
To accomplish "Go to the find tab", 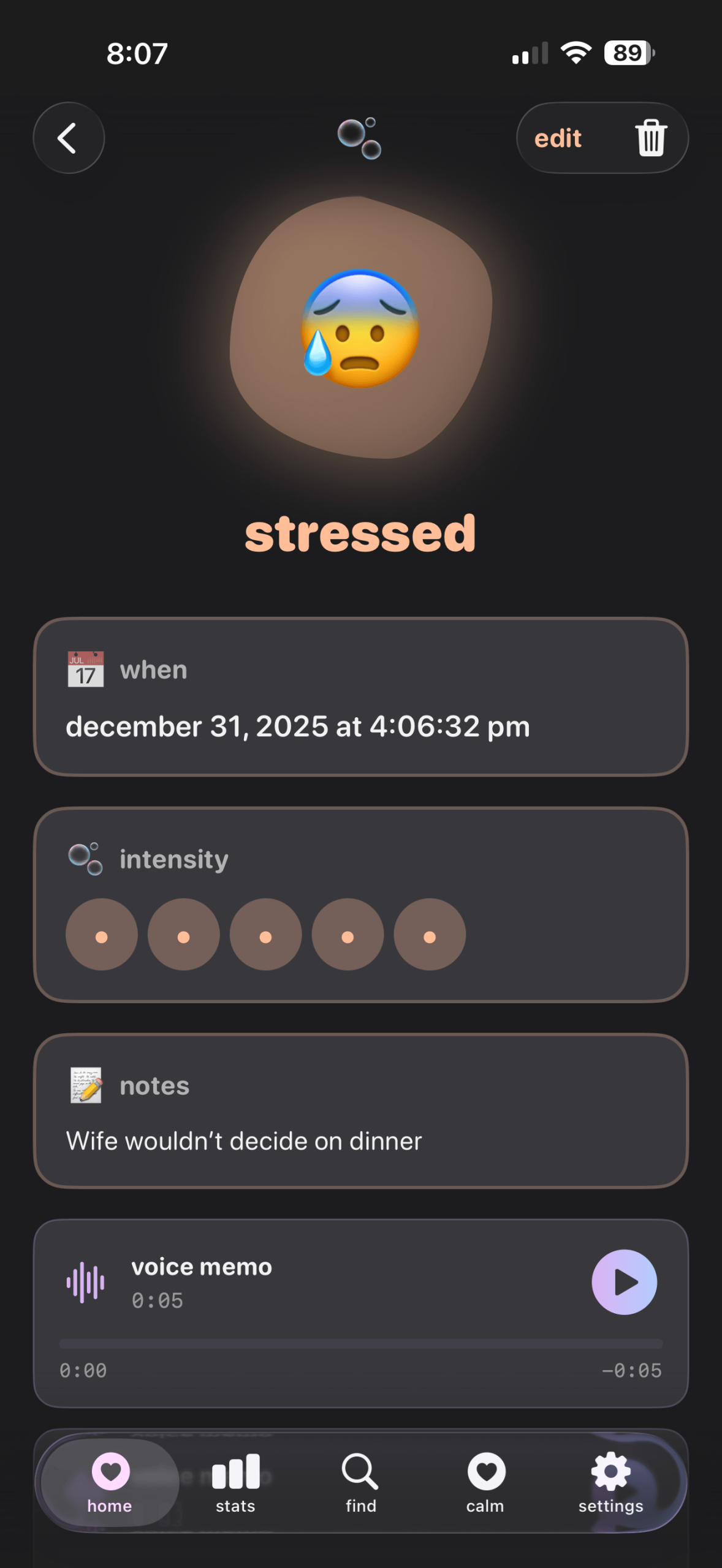I will pyautogui.click(x=360, y=1482).
